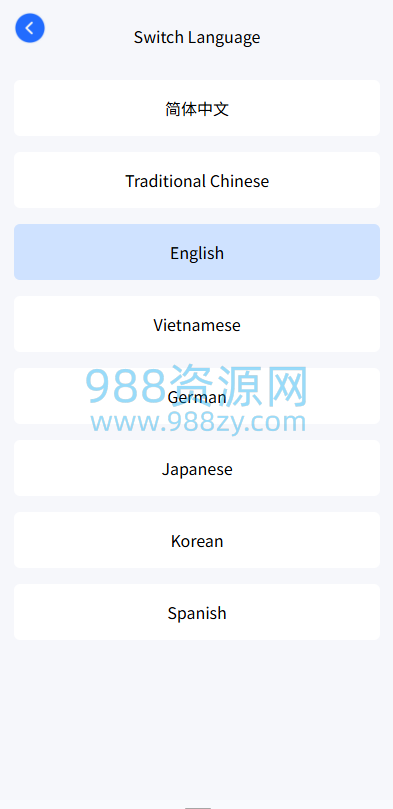
Task: Switch language to Vietnamese
Action: 197,324
